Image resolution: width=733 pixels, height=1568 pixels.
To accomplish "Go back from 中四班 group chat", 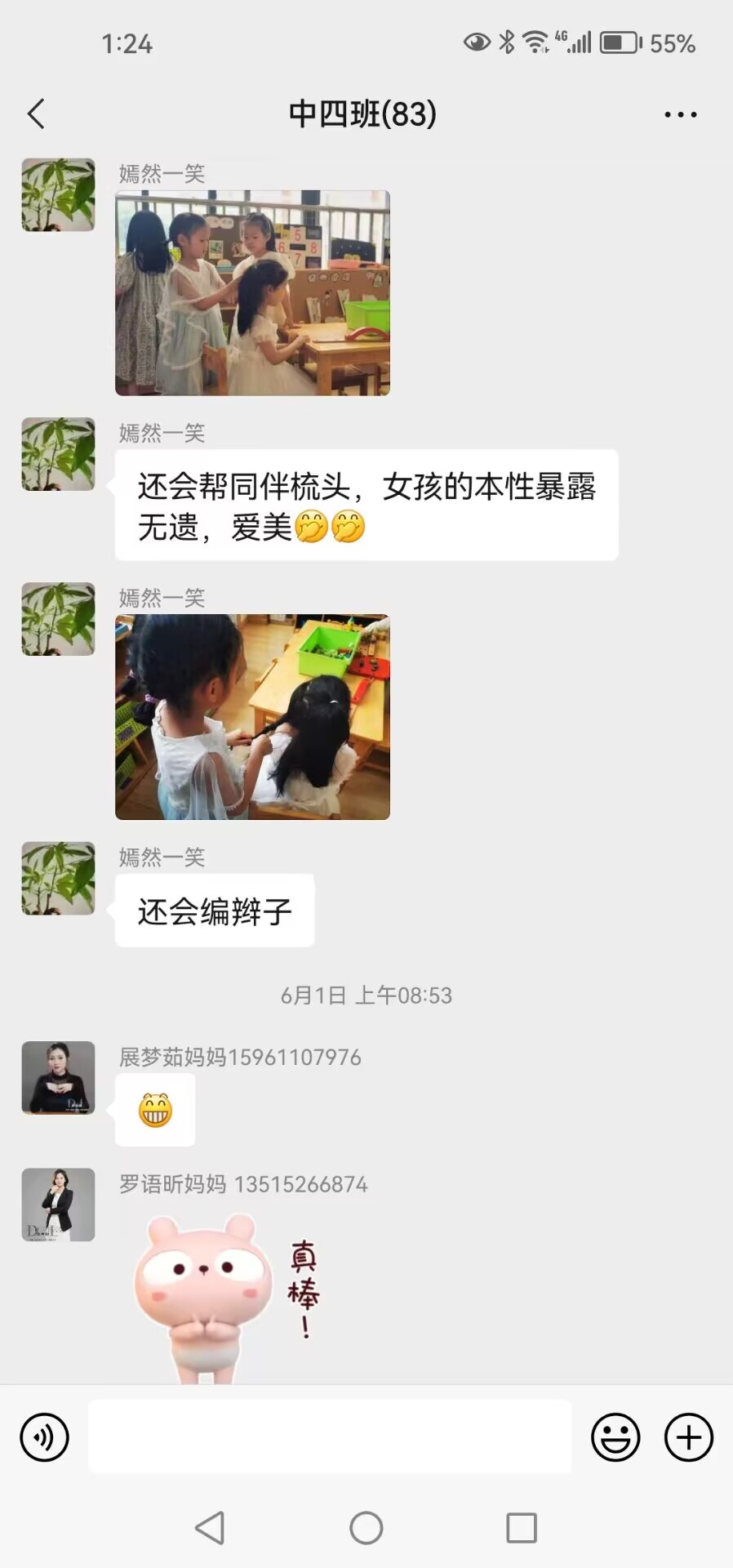I will 36,114.
